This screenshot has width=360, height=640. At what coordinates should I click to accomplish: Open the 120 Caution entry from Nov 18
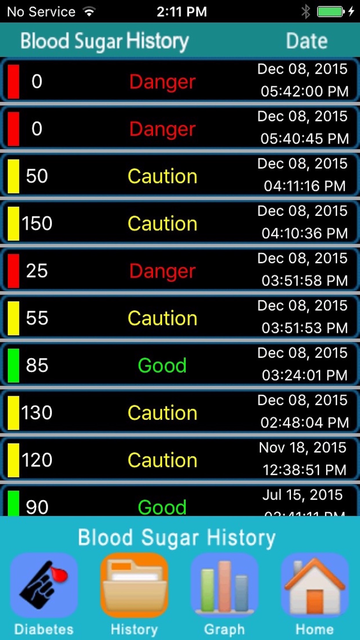[x=180, y=460]
